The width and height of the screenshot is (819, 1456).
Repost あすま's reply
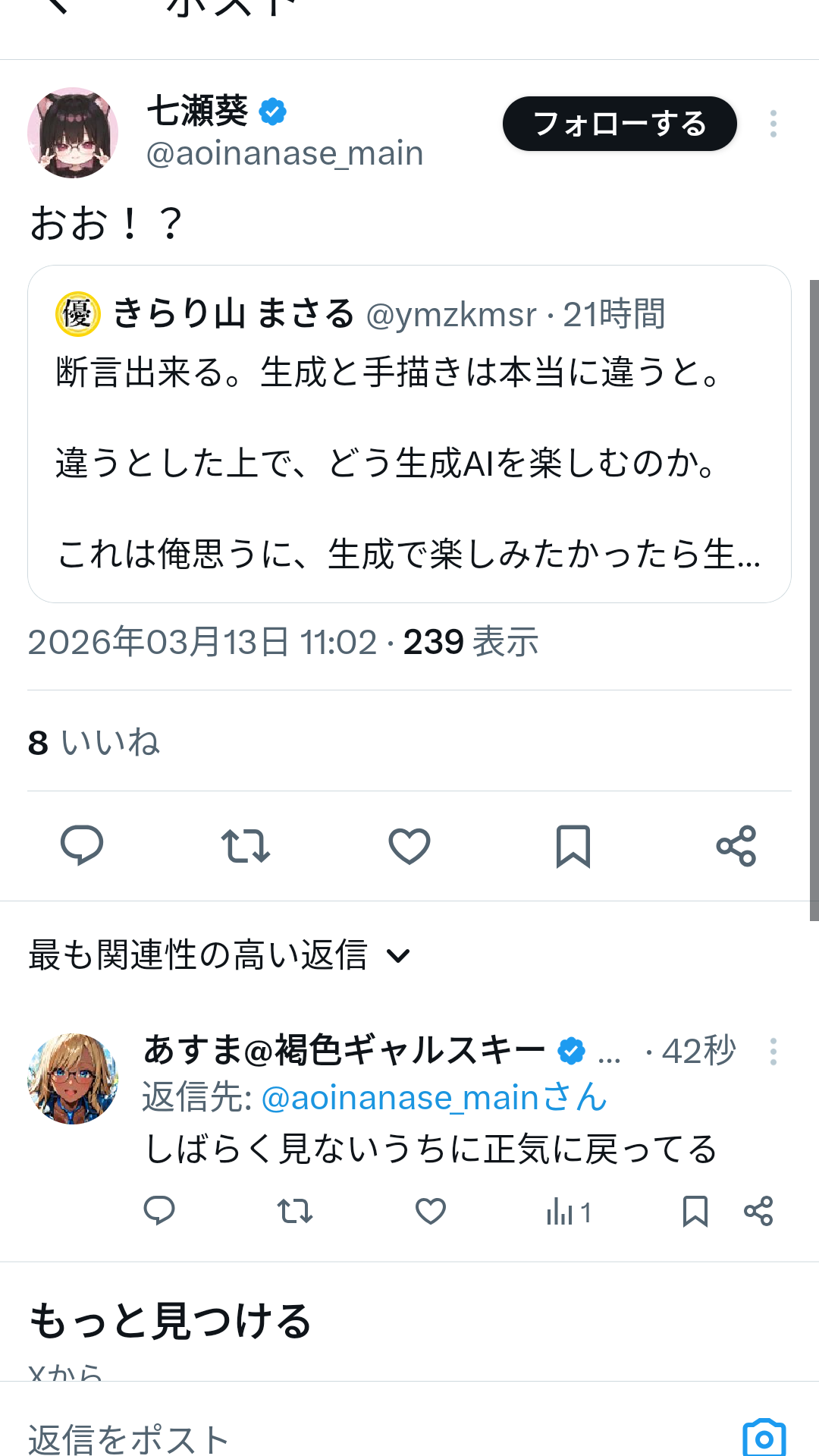click(295, 1211)
